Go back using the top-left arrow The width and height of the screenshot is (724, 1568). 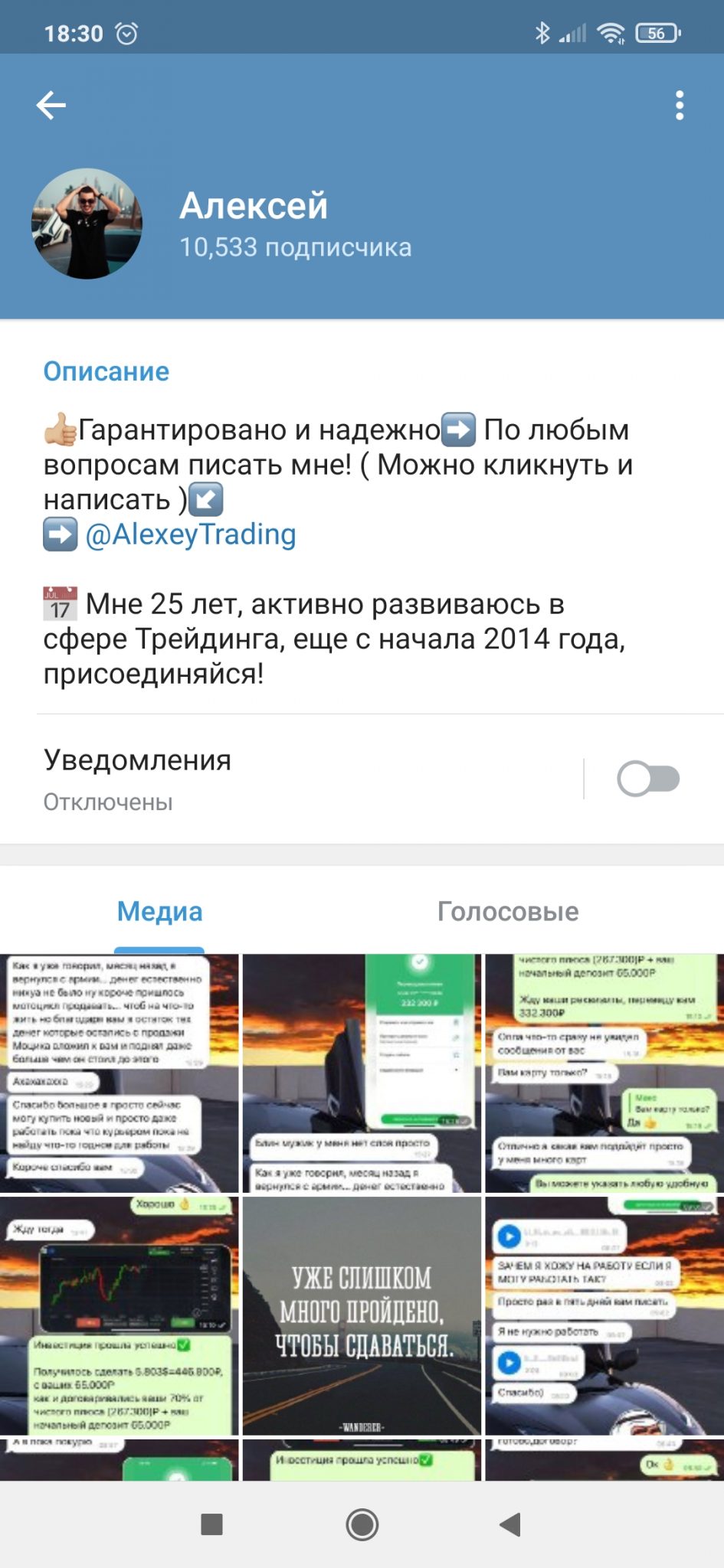point(51,105)
